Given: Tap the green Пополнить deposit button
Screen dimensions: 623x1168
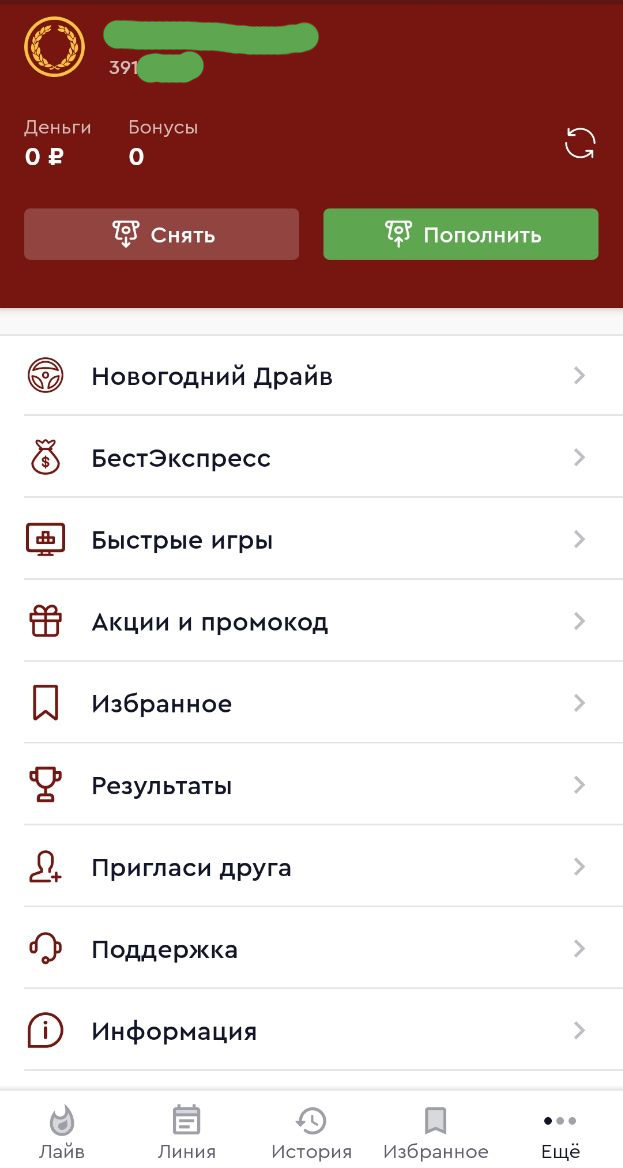Looking at the screenshot, I should click(x=460, y=235).
